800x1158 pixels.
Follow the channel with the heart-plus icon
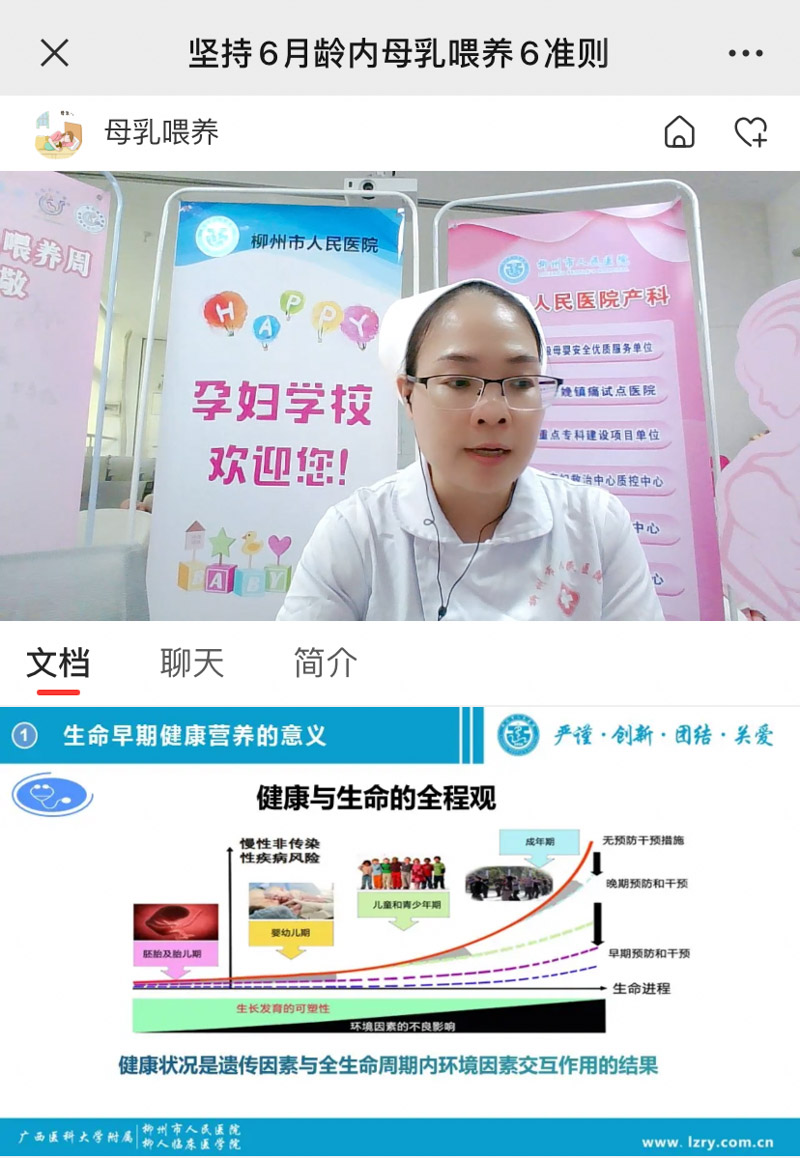[x=750, y=132]
